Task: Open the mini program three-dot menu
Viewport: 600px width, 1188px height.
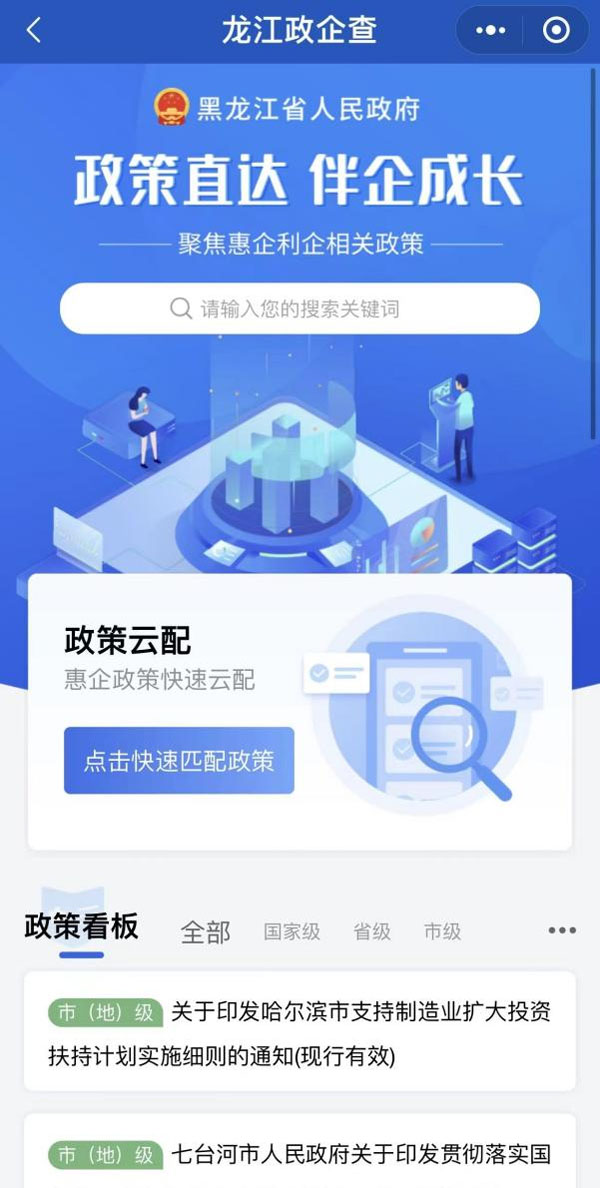Action: tap(491, 31)
